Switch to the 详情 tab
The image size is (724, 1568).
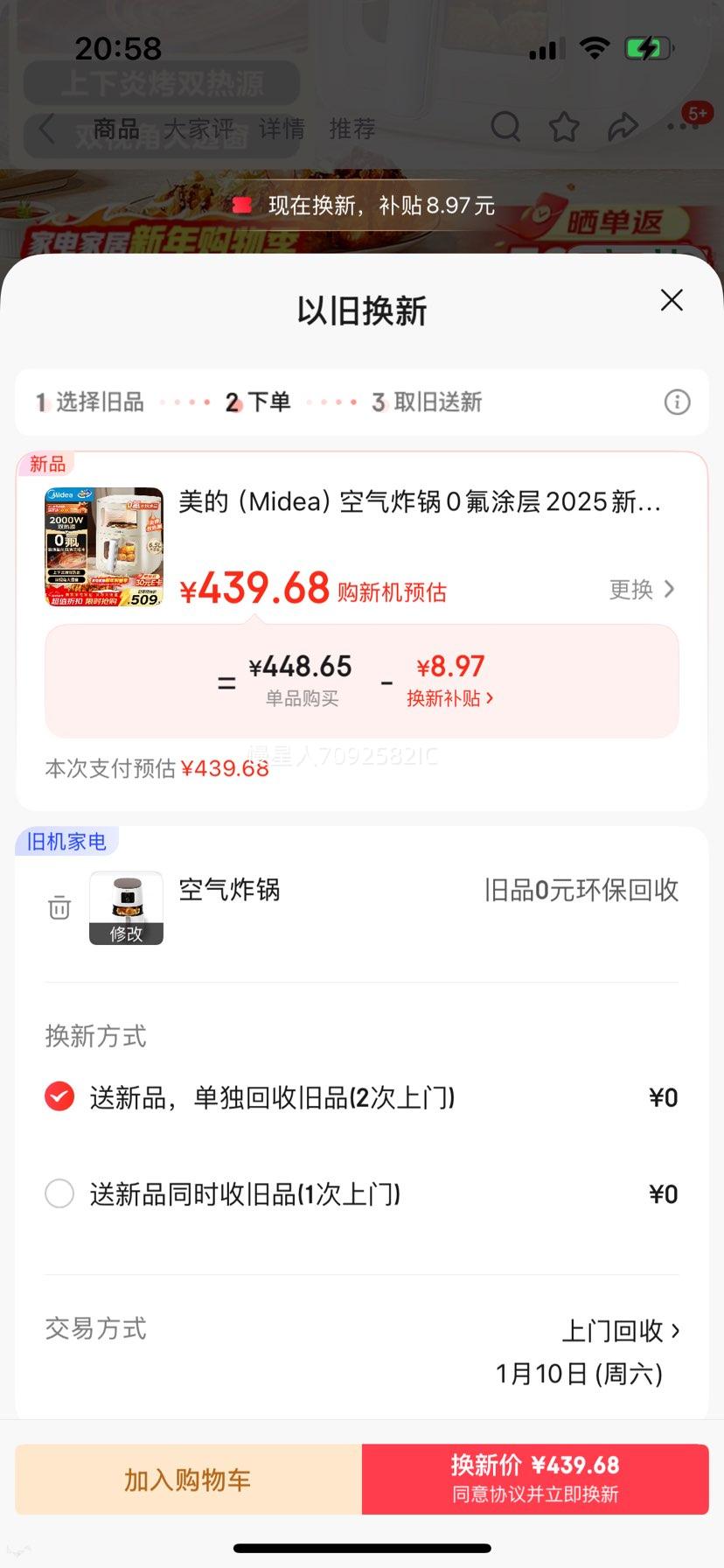(x=280, y=129)
